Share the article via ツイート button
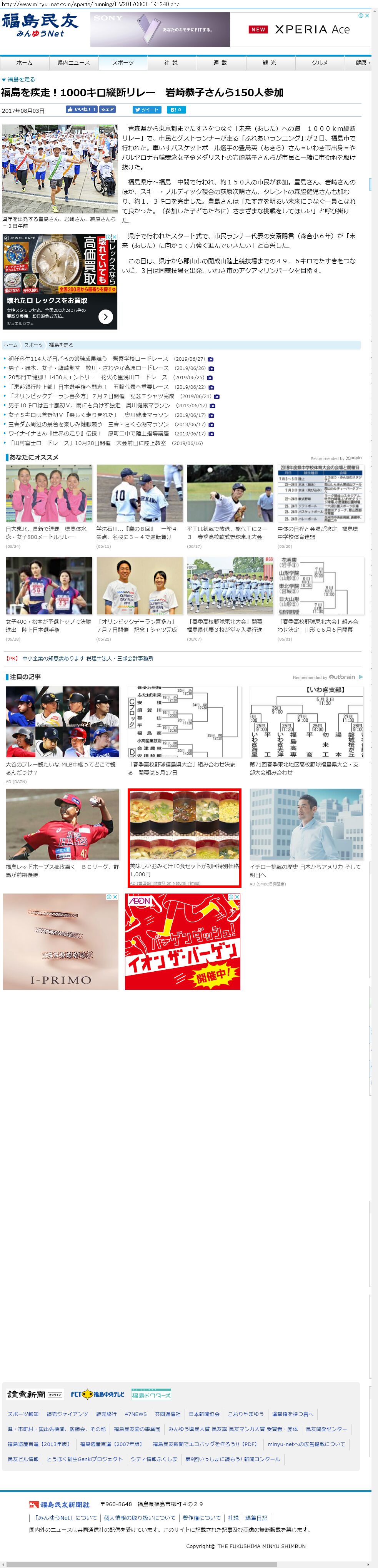The height and width of the screenshot is (1568, 378). coord(147,110)
